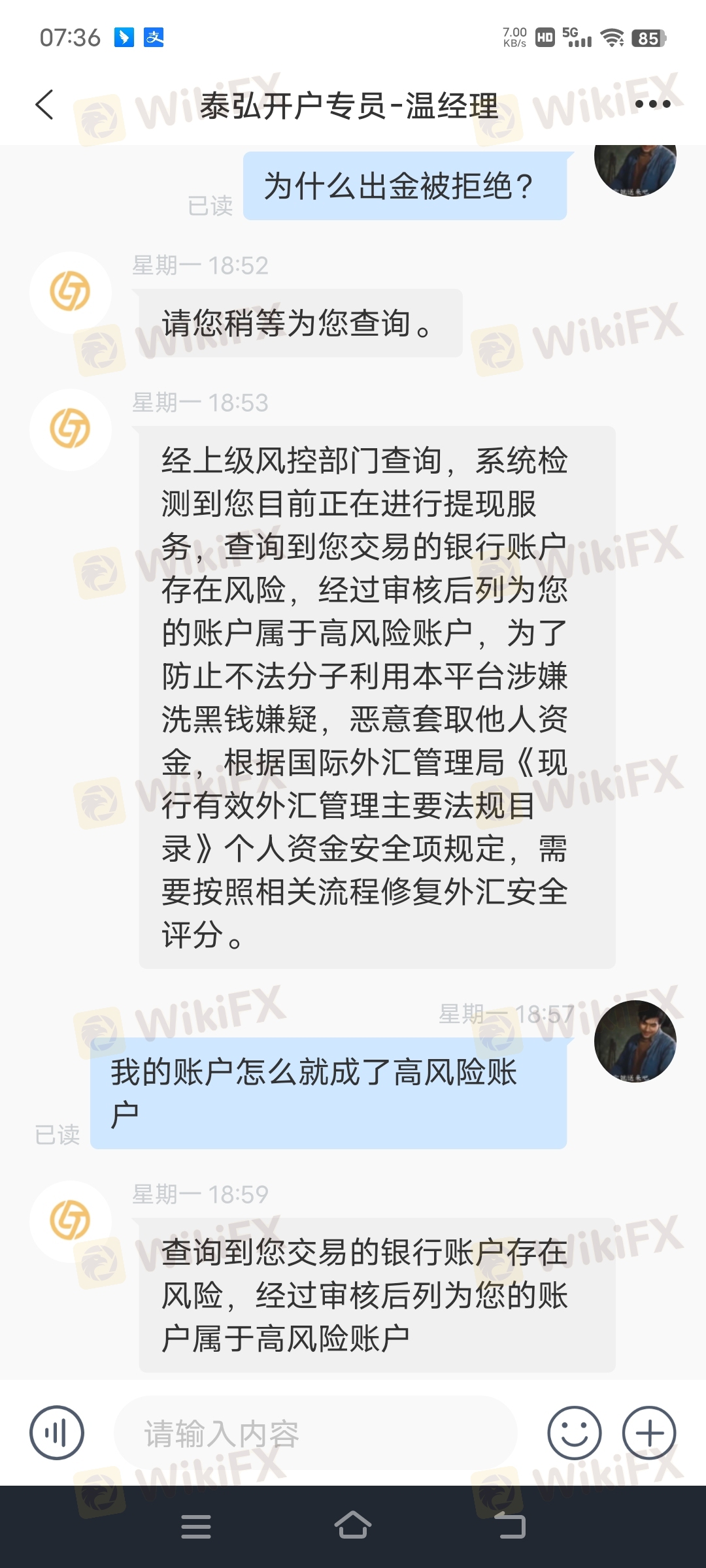Viewport: 706px width, 1568px height.
Task: Tap the voice input button
Action: [57, 1433]
